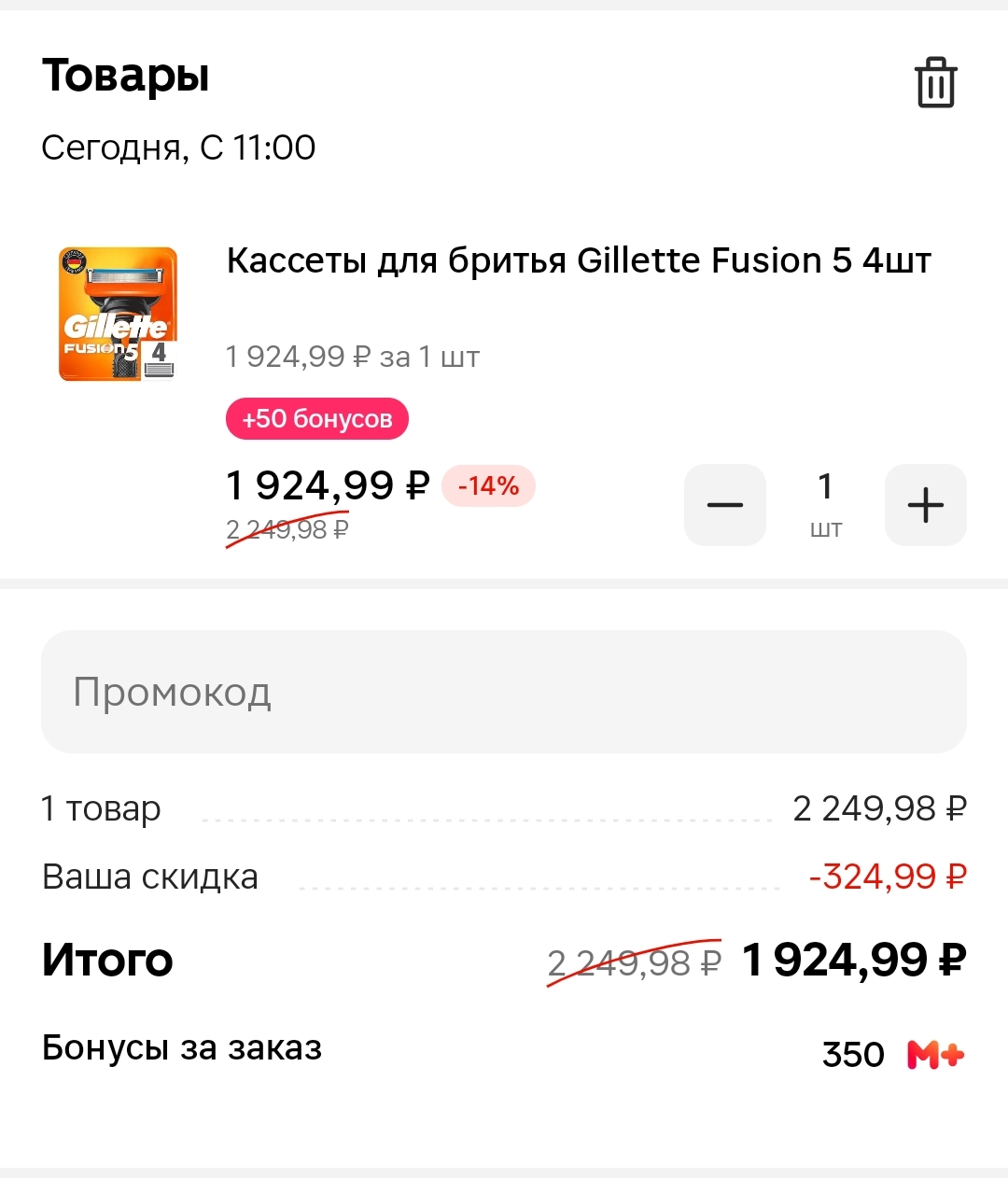Viewport: 1008px width, 1179px height.
Task: Open the Кассеты для бритья Gillette Fusion title
Action: point(579,260)
